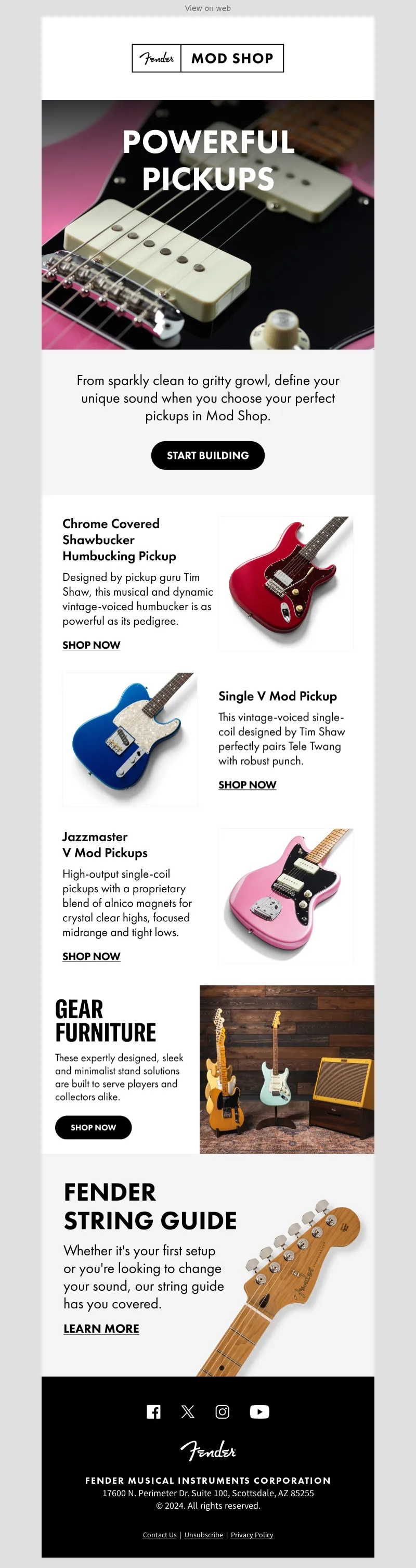Shop now for Shawbucker Humbucking Pickup

tap(91, 645)
